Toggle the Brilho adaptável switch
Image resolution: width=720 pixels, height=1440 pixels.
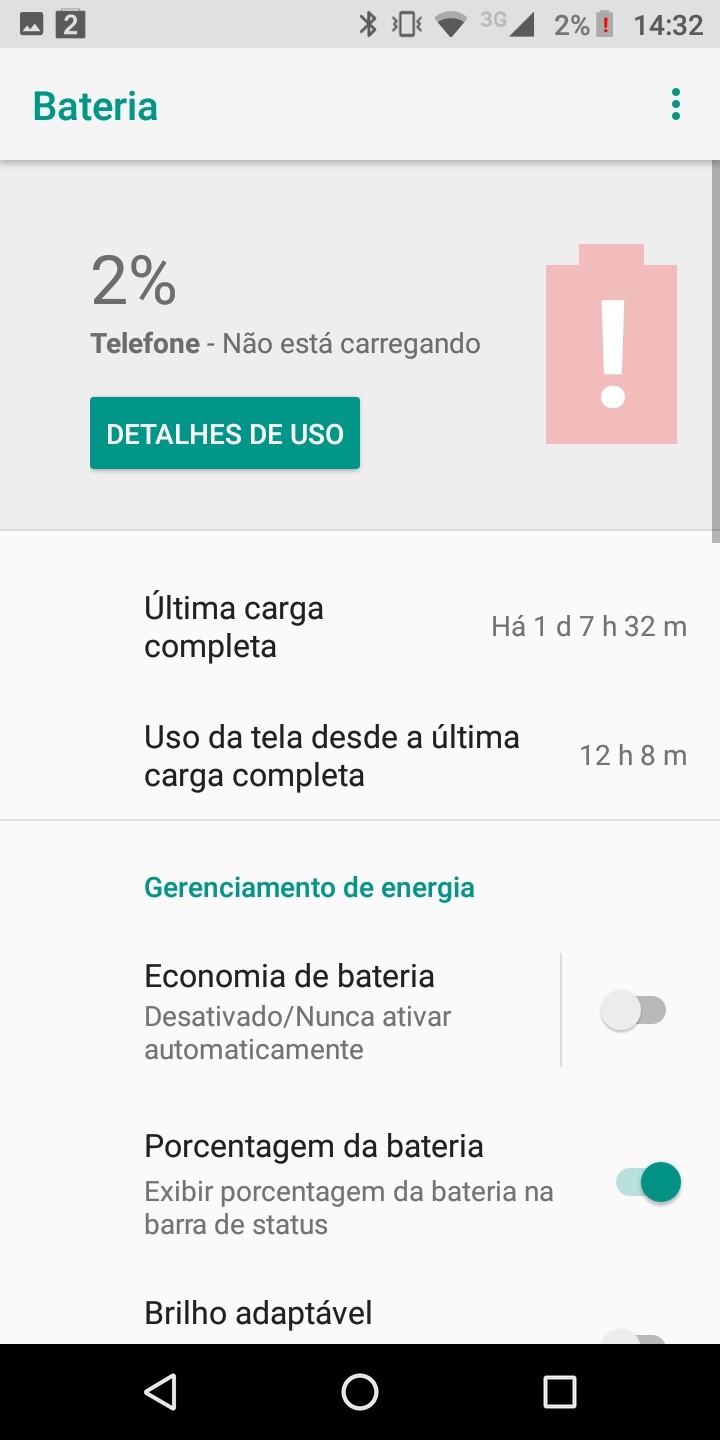click(634, 1336)
